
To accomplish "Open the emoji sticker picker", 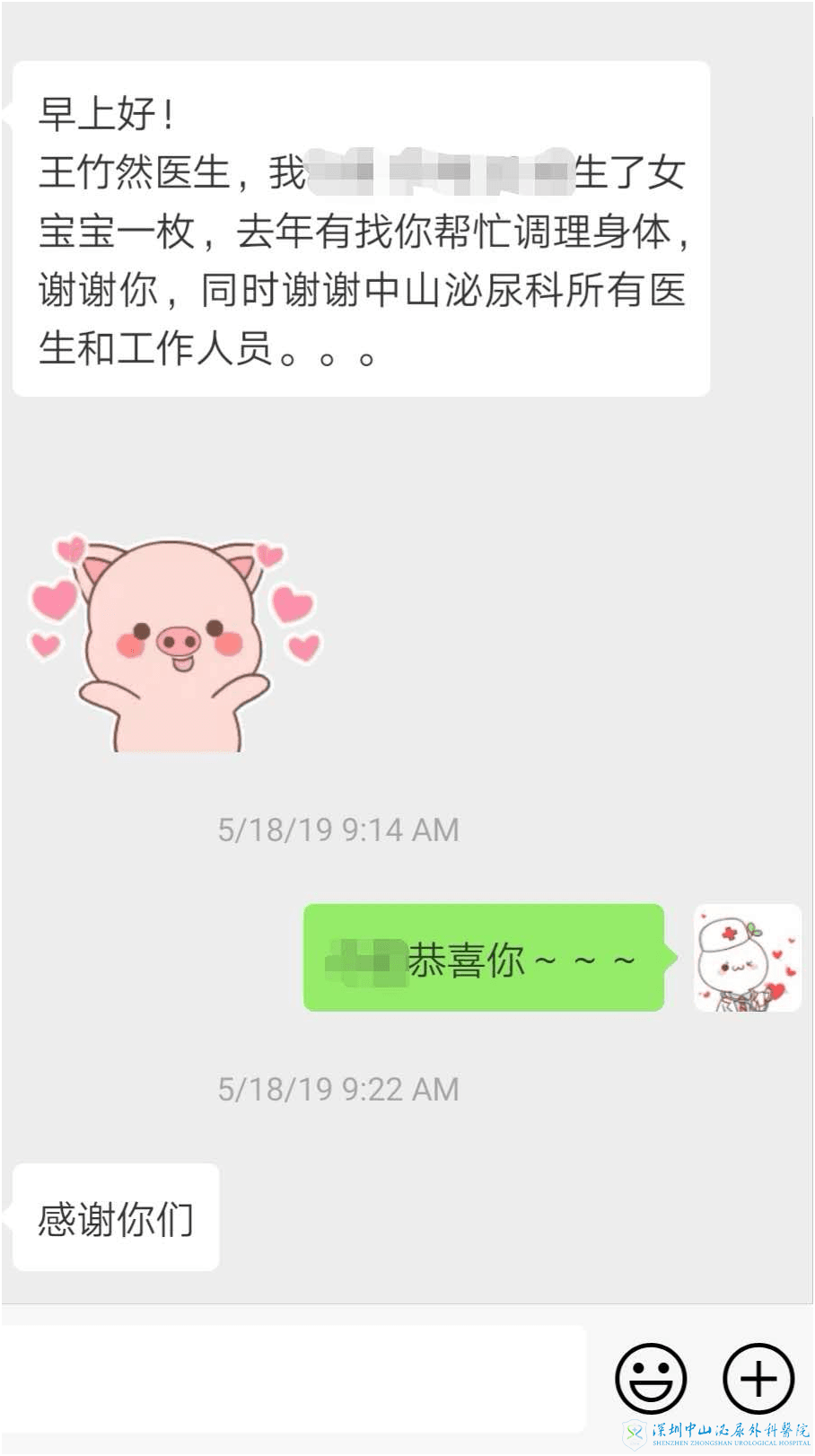I will (651, 1378).
